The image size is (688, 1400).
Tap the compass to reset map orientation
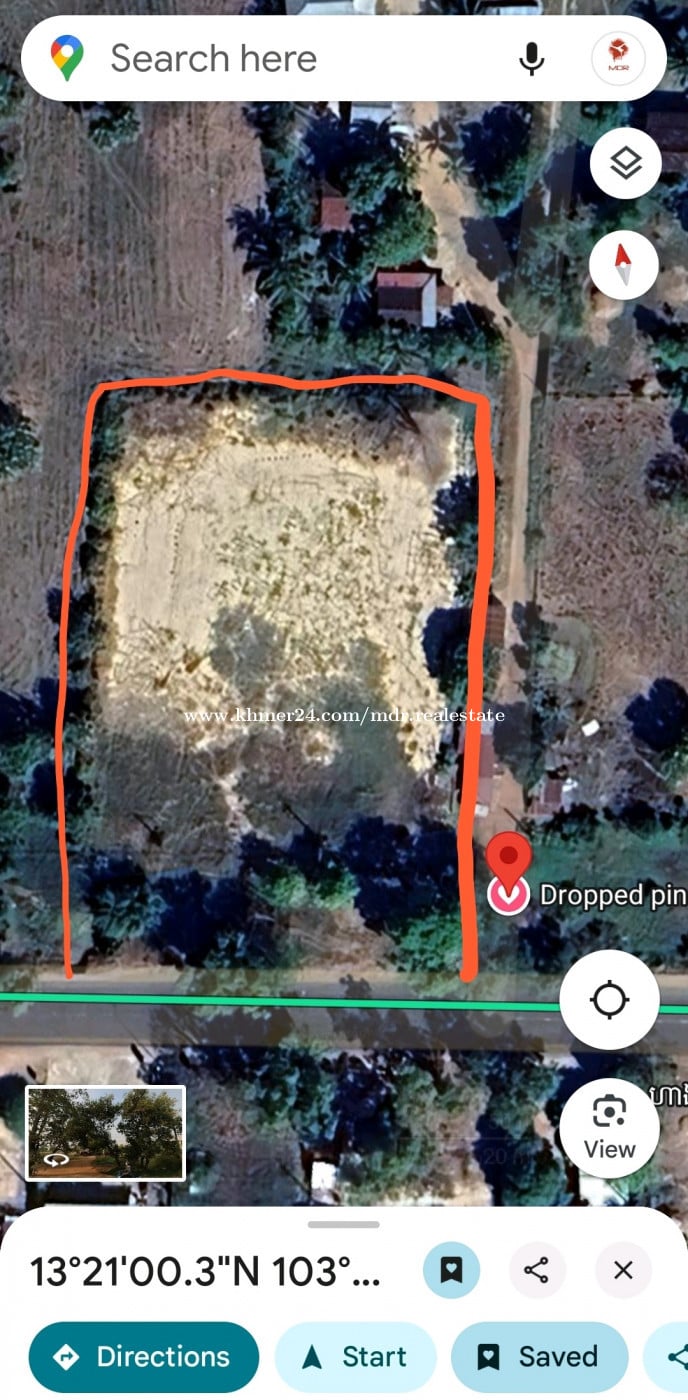[624, 265]
